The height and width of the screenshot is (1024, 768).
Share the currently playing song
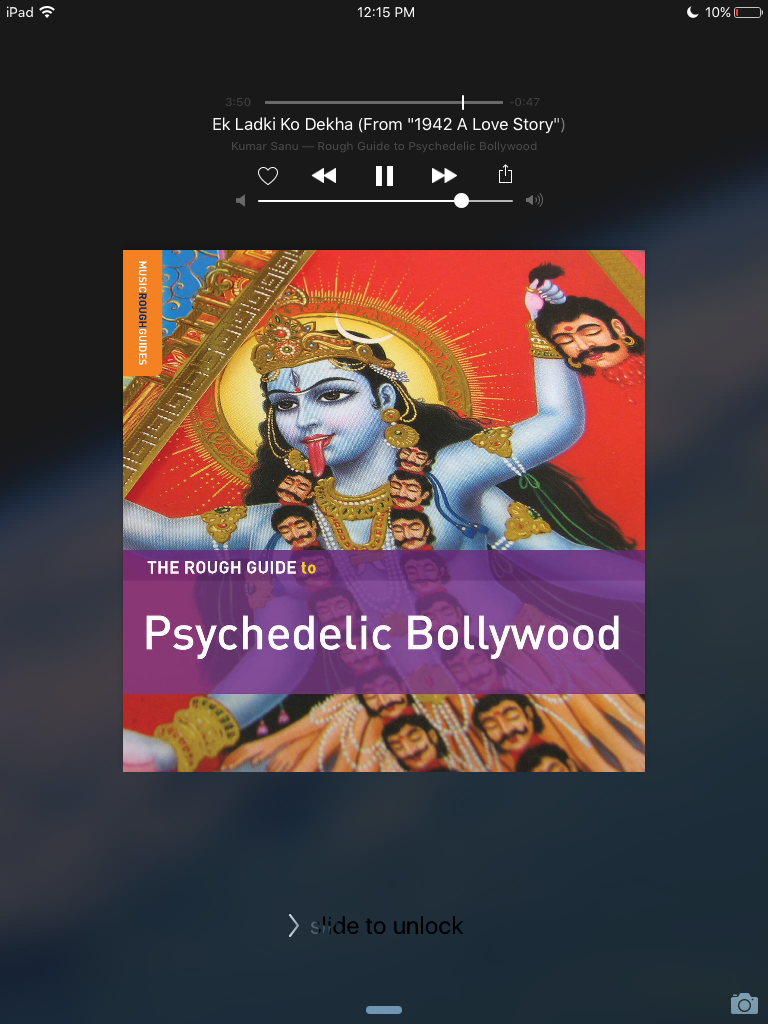505,175
